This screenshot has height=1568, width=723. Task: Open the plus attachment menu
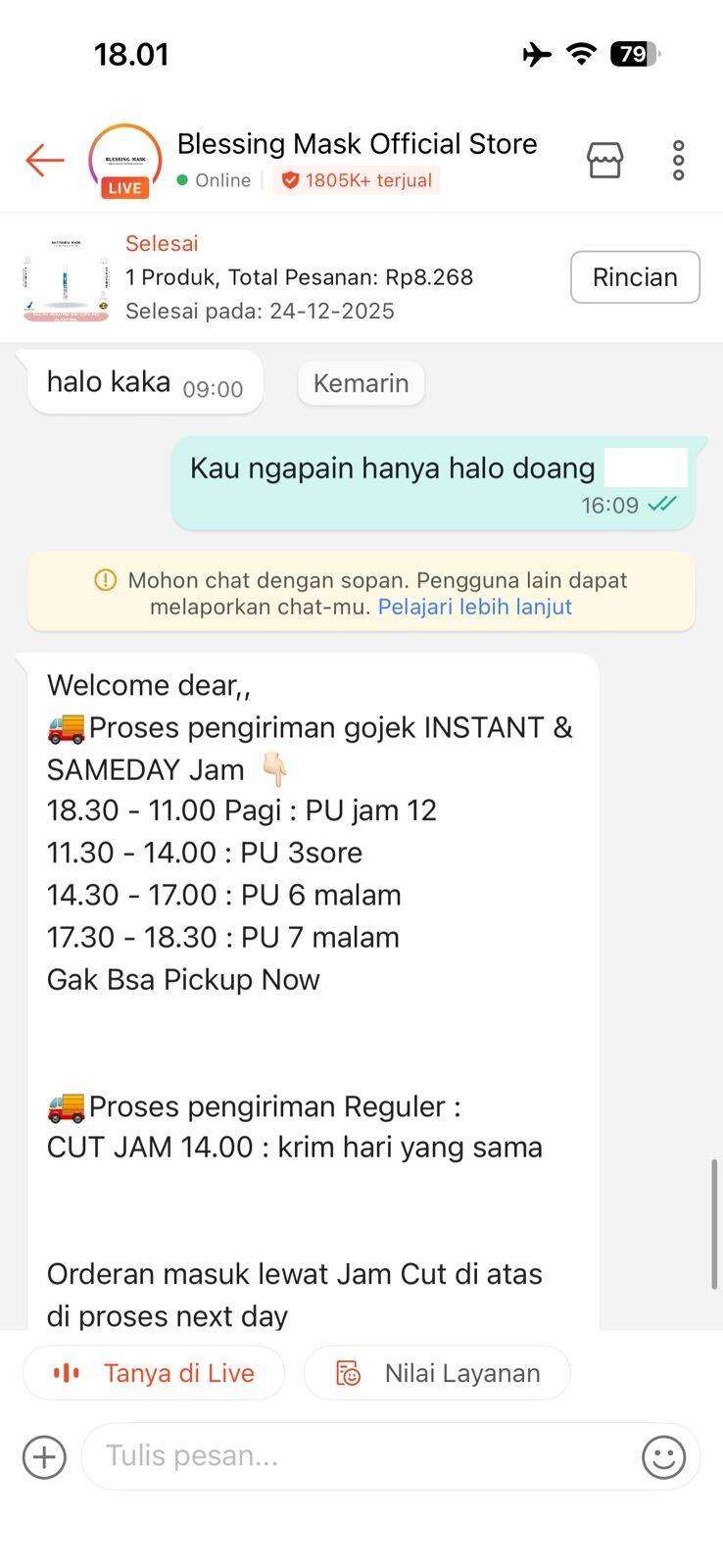(x=44, y=1457)
